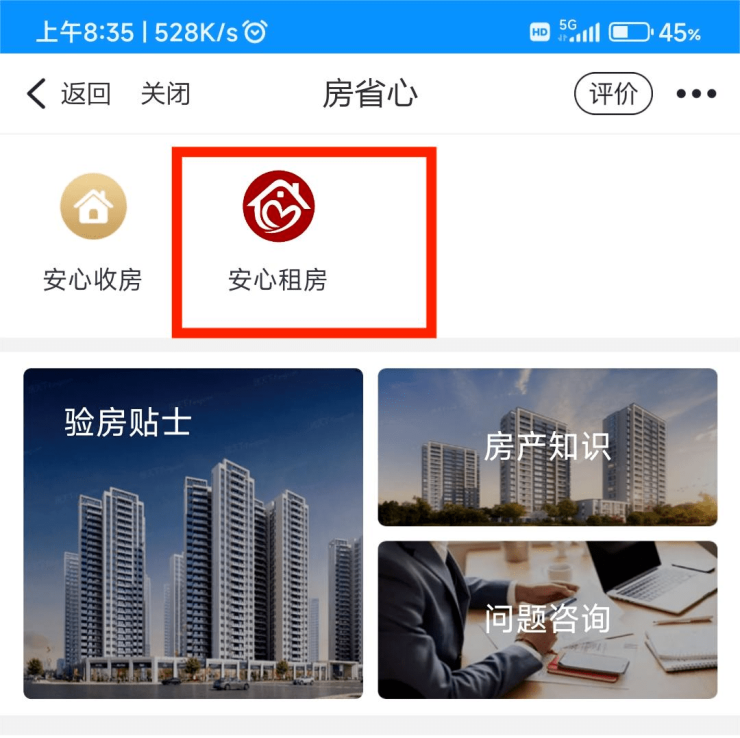Go back using the 返回 arrow
Viewport: 740px width, 738px height.
(66, 94)
